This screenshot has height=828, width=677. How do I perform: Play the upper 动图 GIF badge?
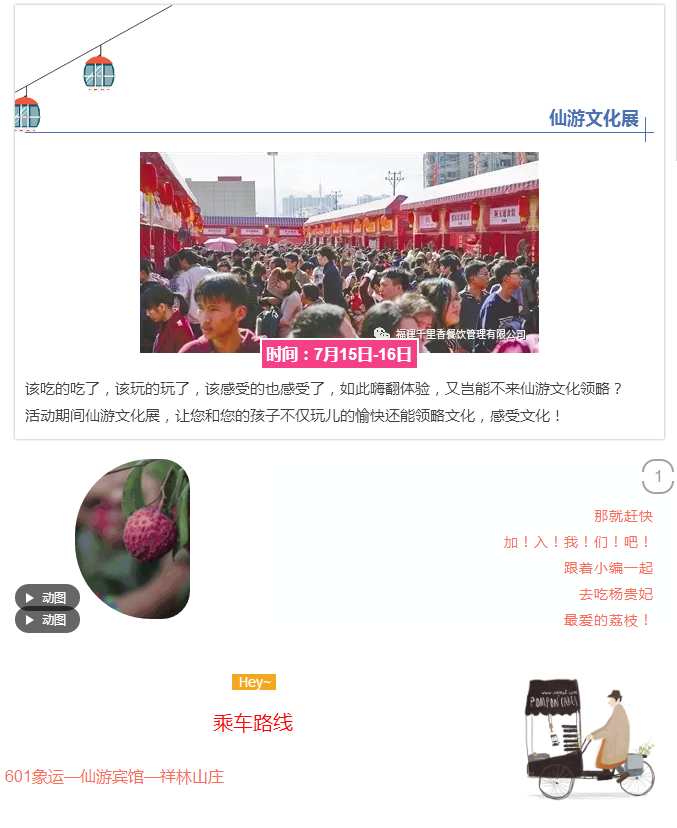pos(47,597)
